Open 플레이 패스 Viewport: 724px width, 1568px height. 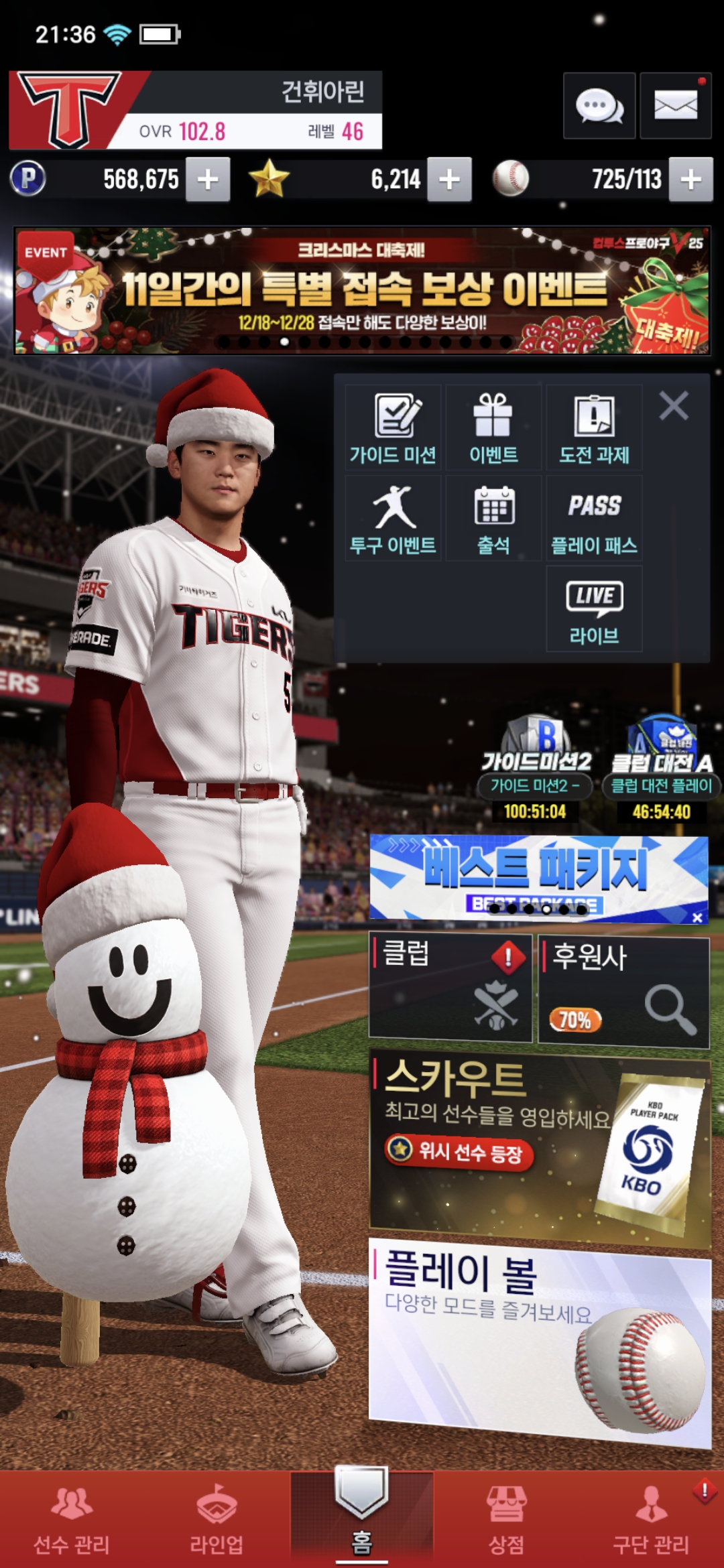pyautogui.click(x=594, y=518)
